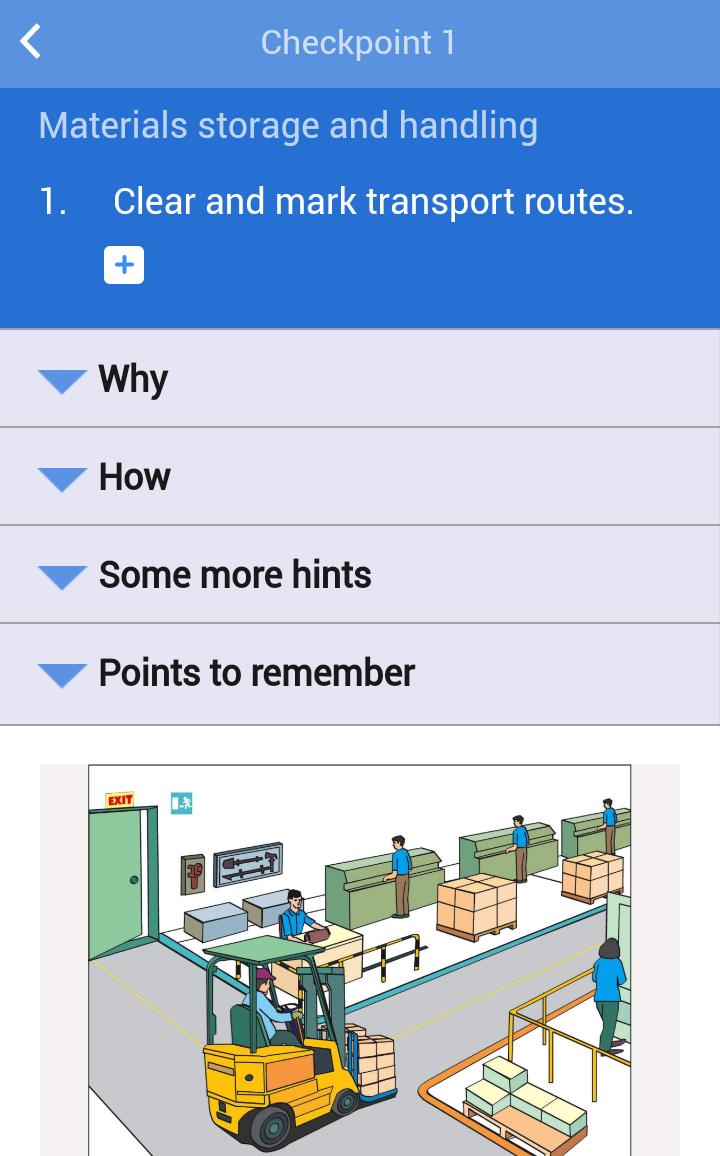Expand the How section
The height and width of the screenshot is (1156, 720).
133,477
